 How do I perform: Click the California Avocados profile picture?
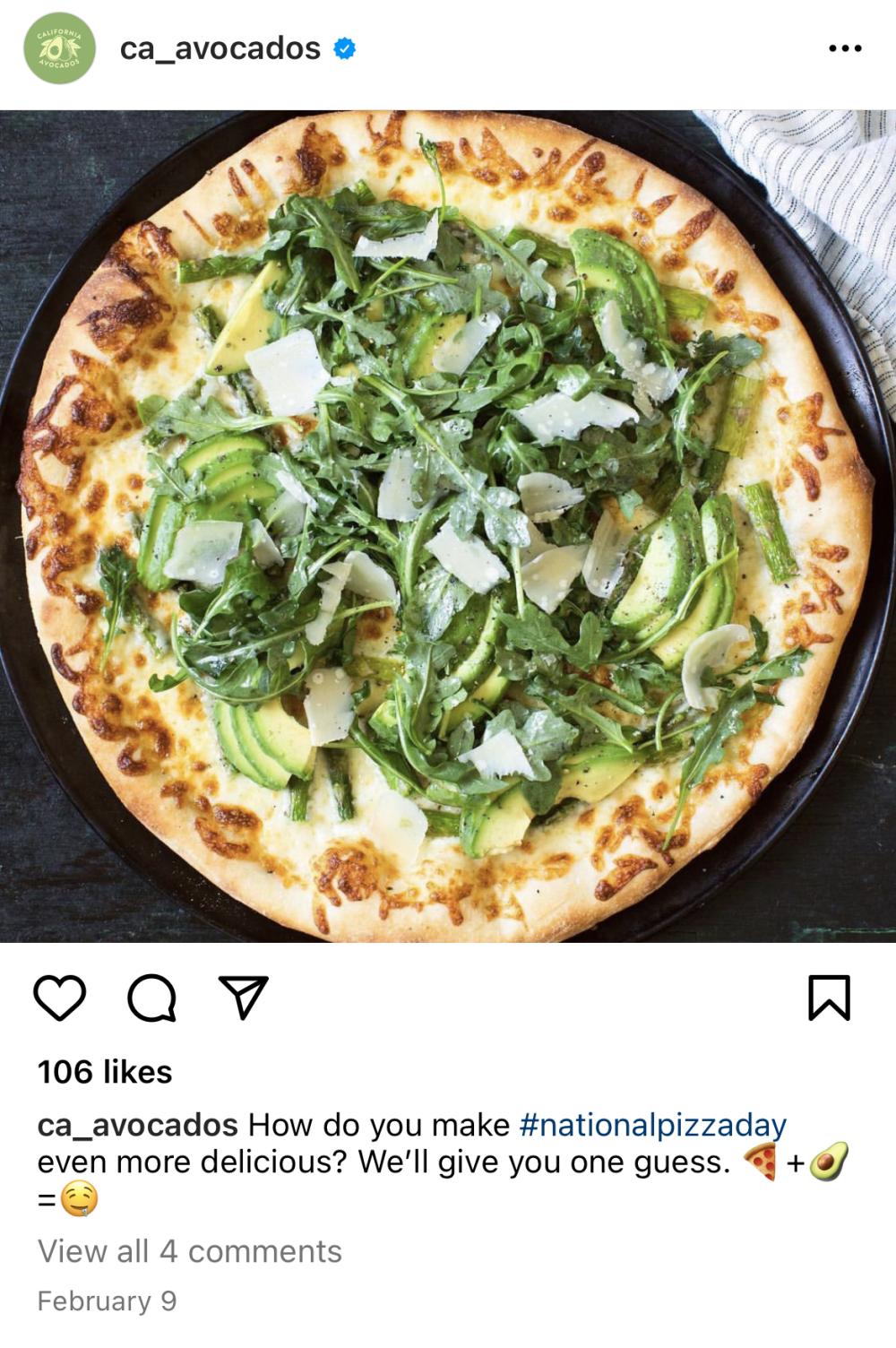(59, 44)
